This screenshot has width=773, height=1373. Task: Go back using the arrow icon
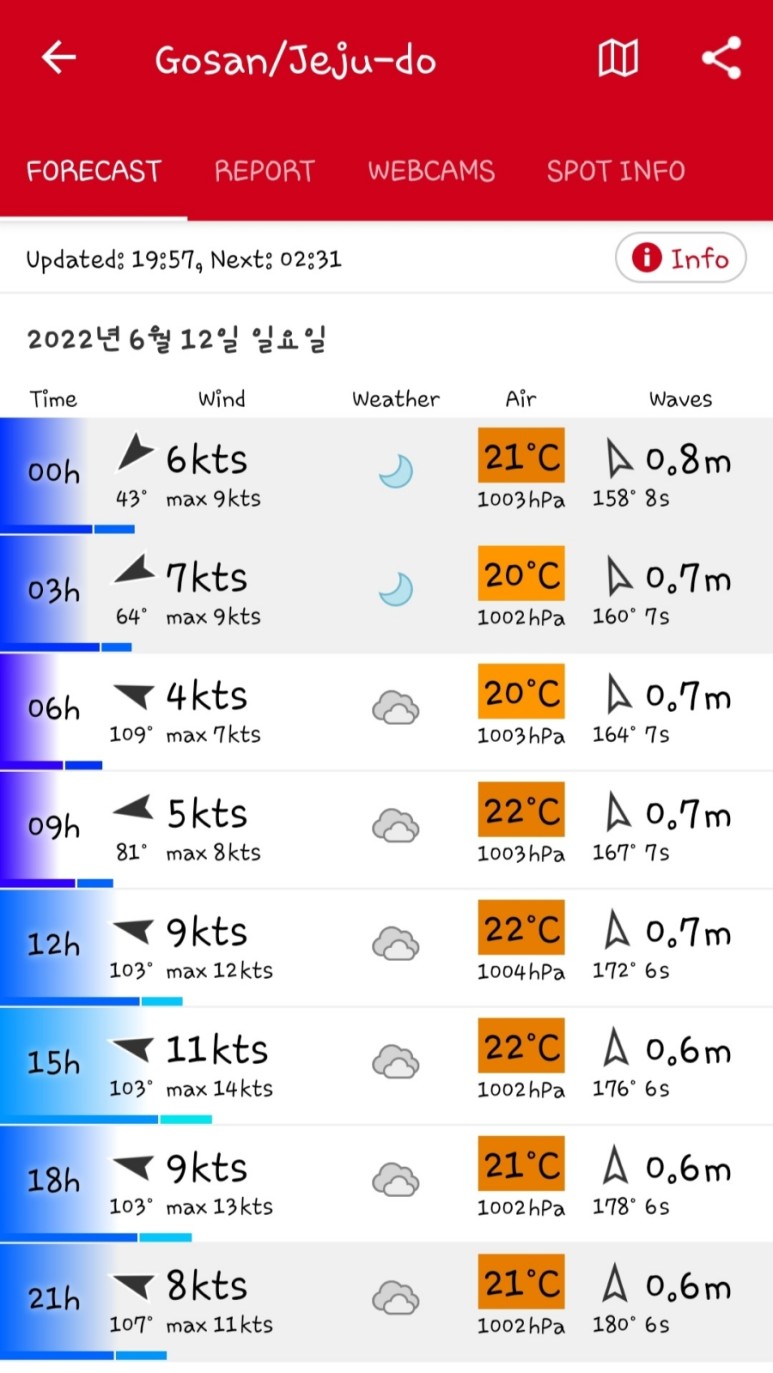click(x=59, y=58)
